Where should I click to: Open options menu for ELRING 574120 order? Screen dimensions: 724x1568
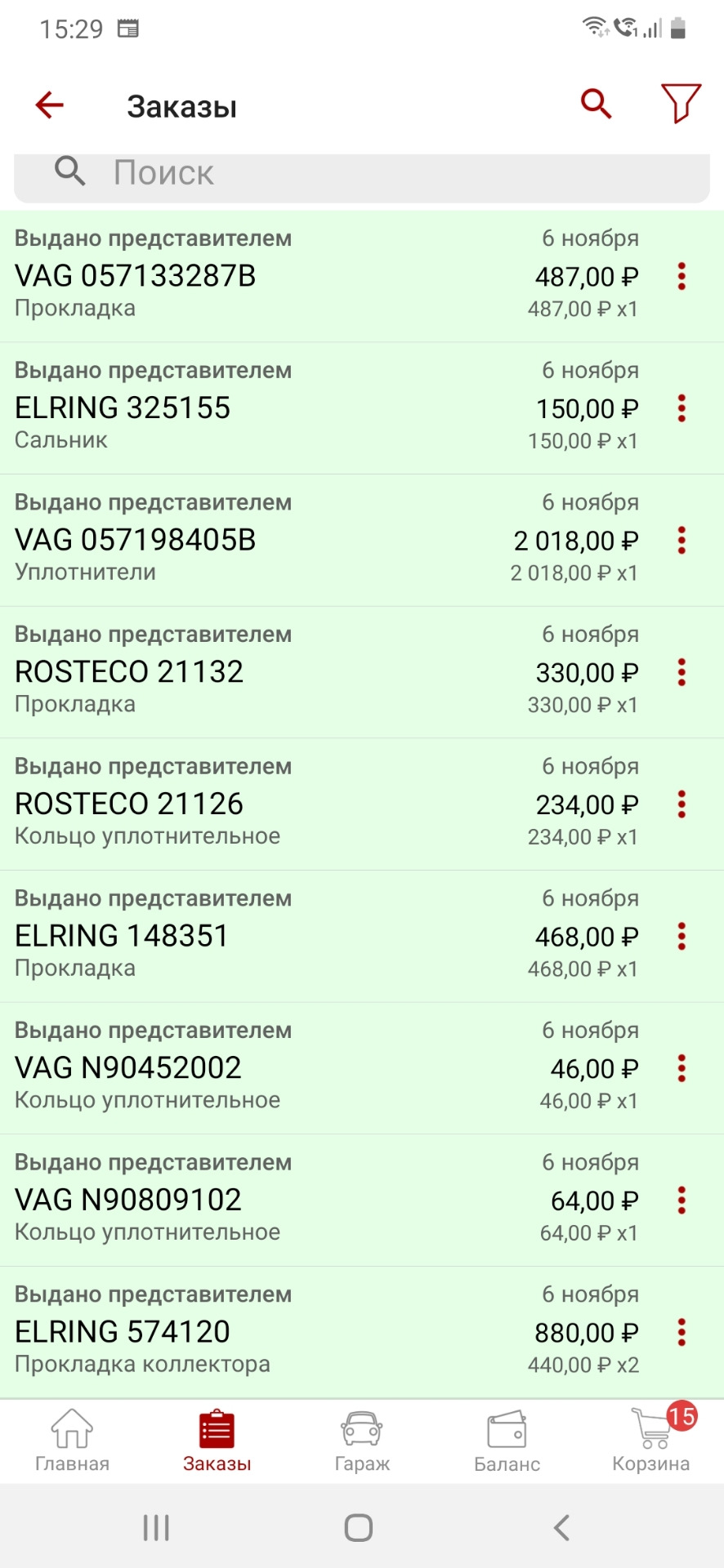tap(681, 1331)
